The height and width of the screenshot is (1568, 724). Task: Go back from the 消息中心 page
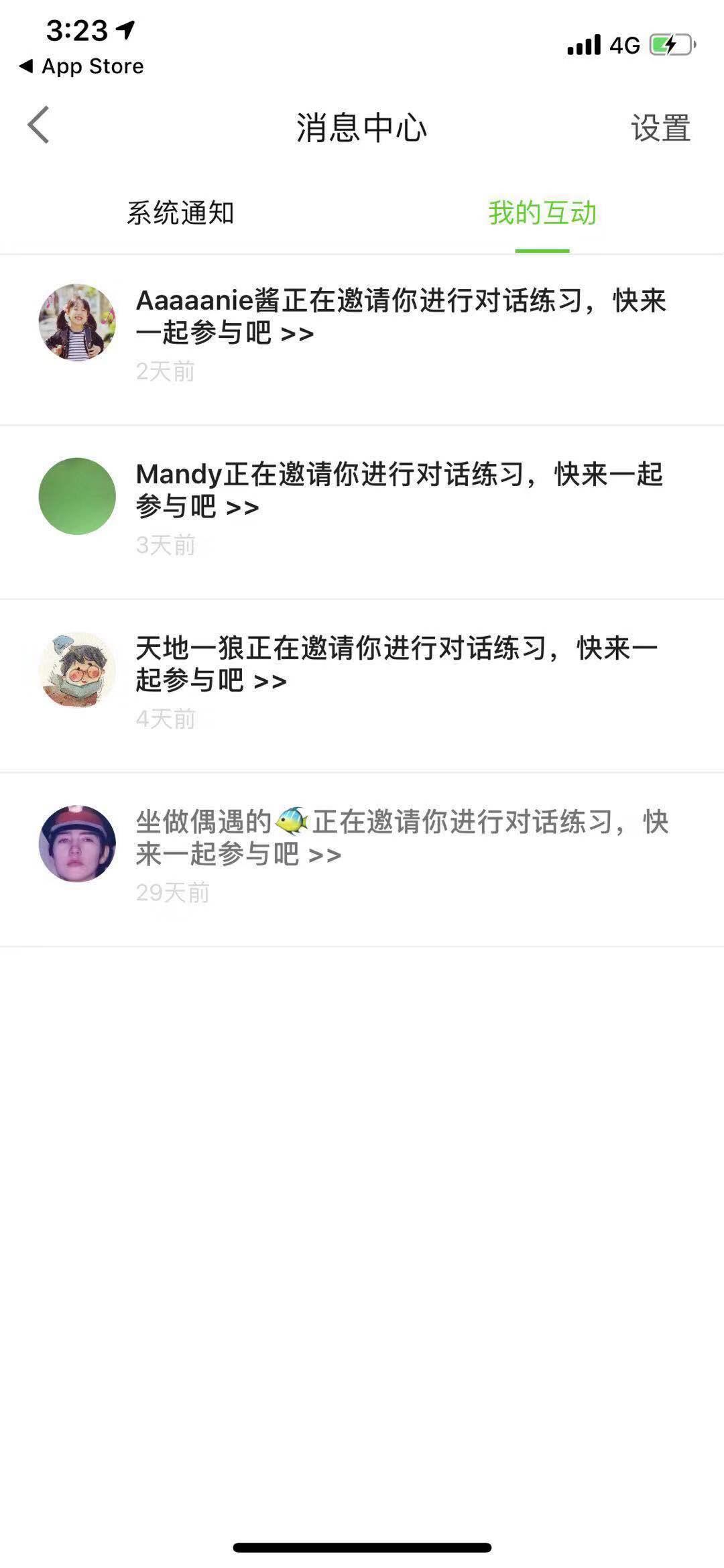click(39, 125)
